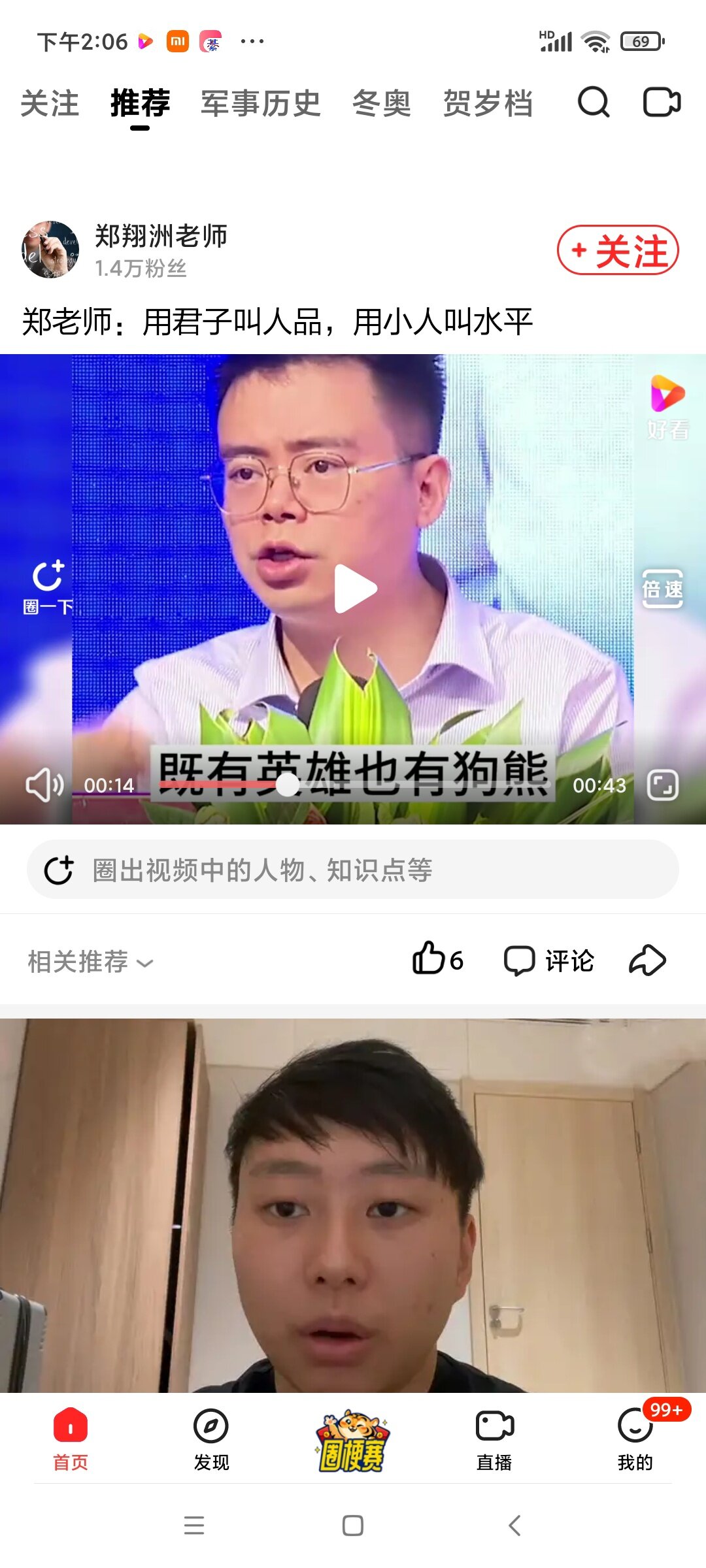Play the video

pos(354,589)
